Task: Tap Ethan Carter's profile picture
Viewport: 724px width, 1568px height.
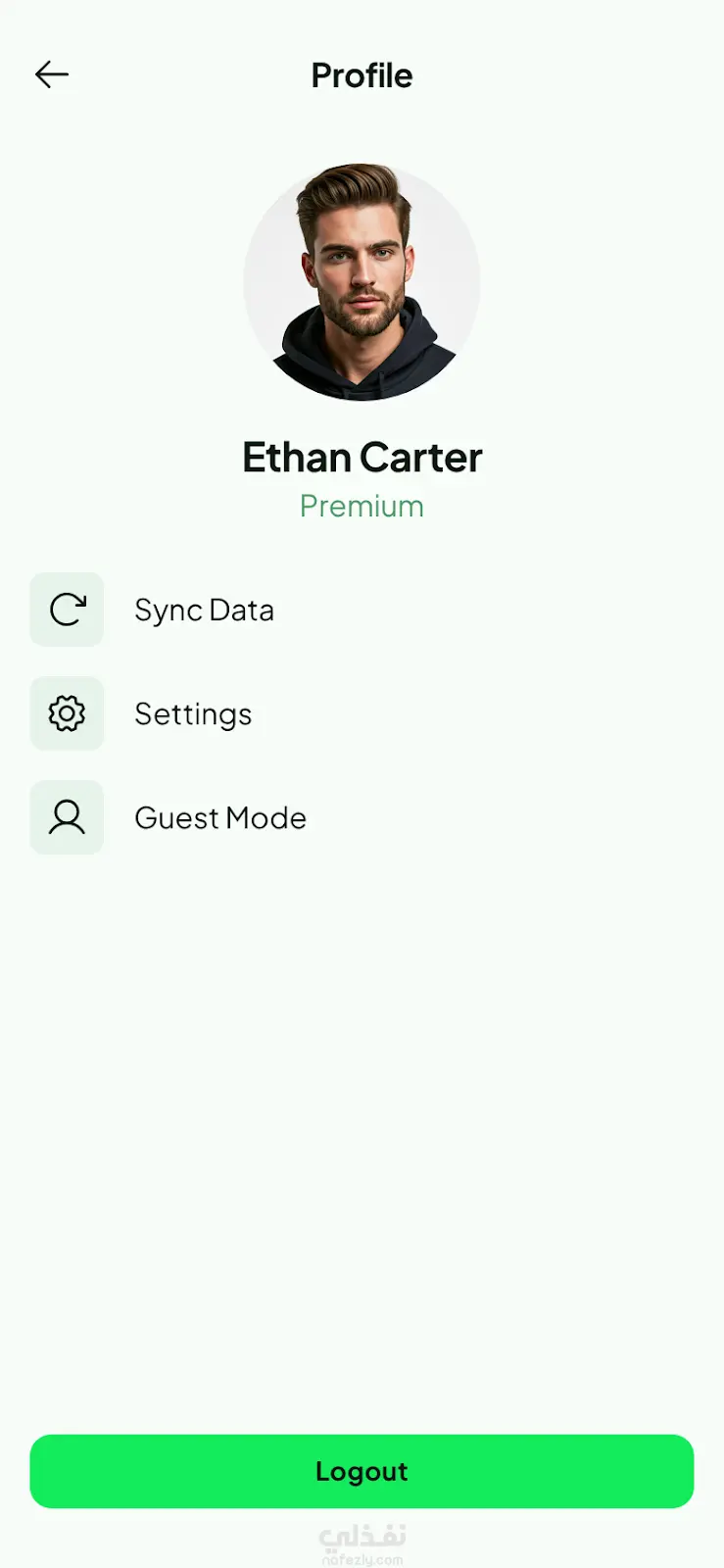Action: 362,282
